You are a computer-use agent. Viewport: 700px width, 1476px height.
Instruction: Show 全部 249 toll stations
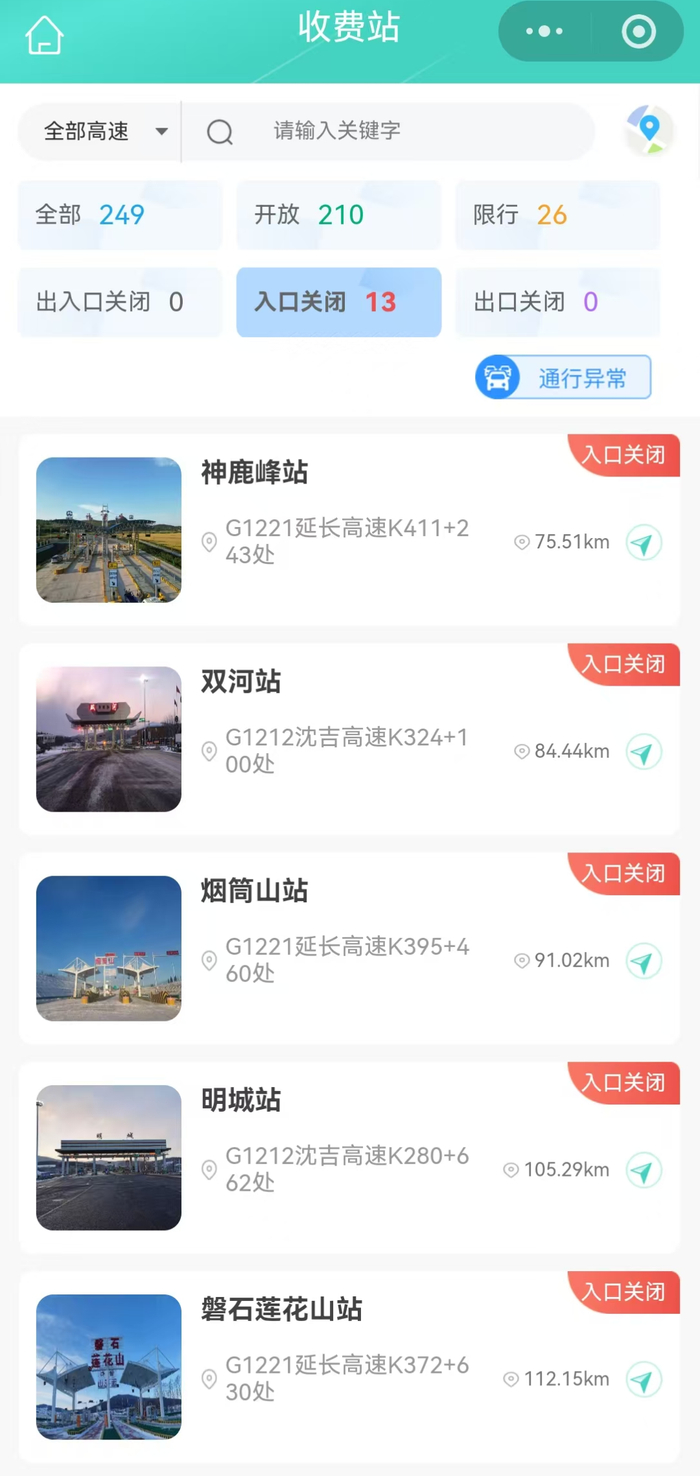coord(120,215)
